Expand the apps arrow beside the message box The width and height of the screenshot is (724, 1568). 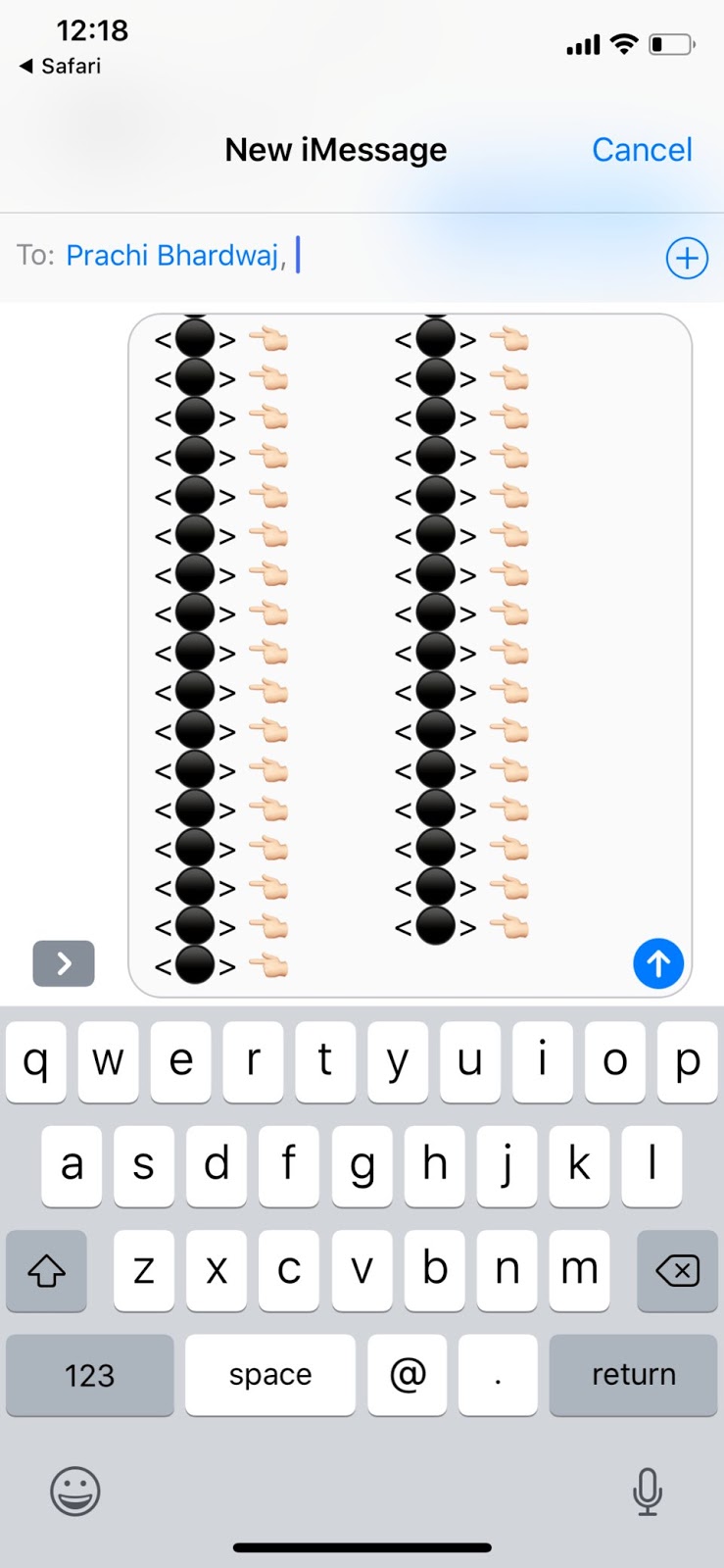(64, 963)
